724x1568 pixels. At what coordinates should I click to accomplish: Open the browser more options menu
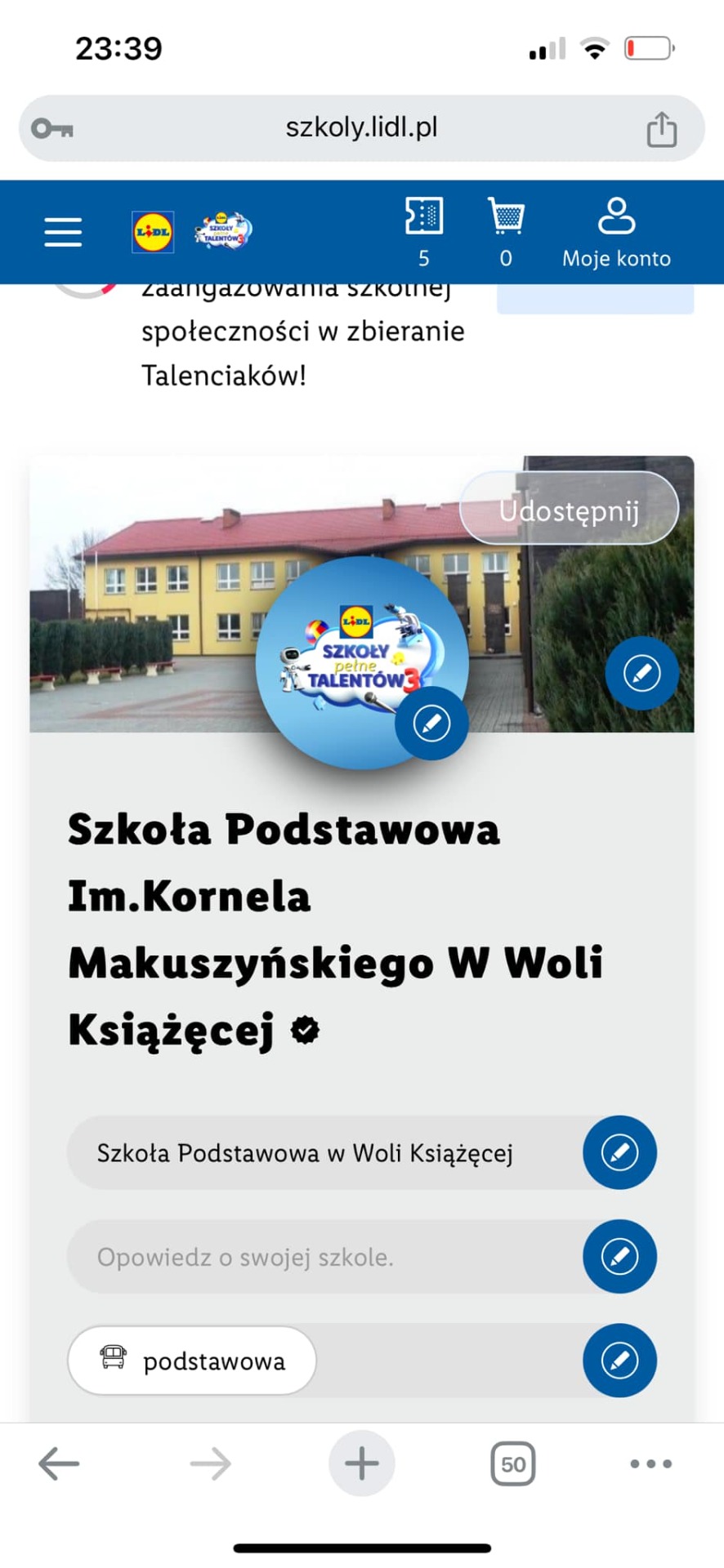[650, 1463]
